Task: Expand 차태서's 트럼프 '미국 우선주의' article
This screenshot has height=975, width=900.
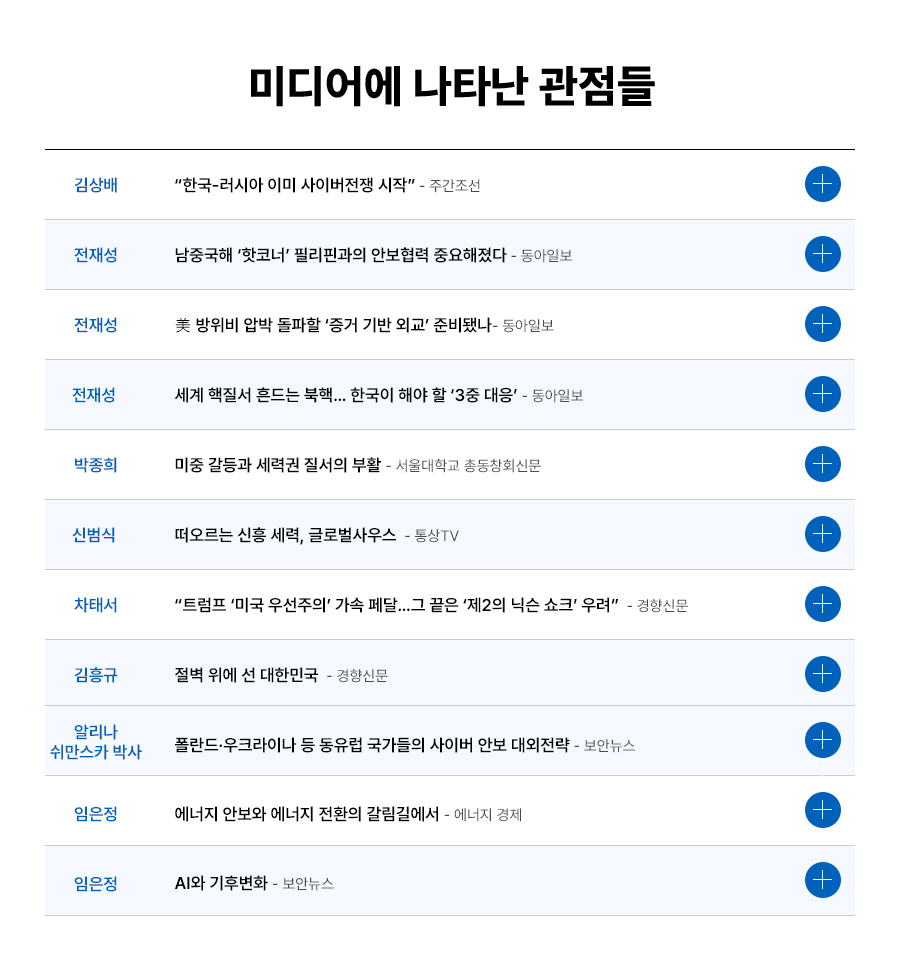Action: point(822,604)
